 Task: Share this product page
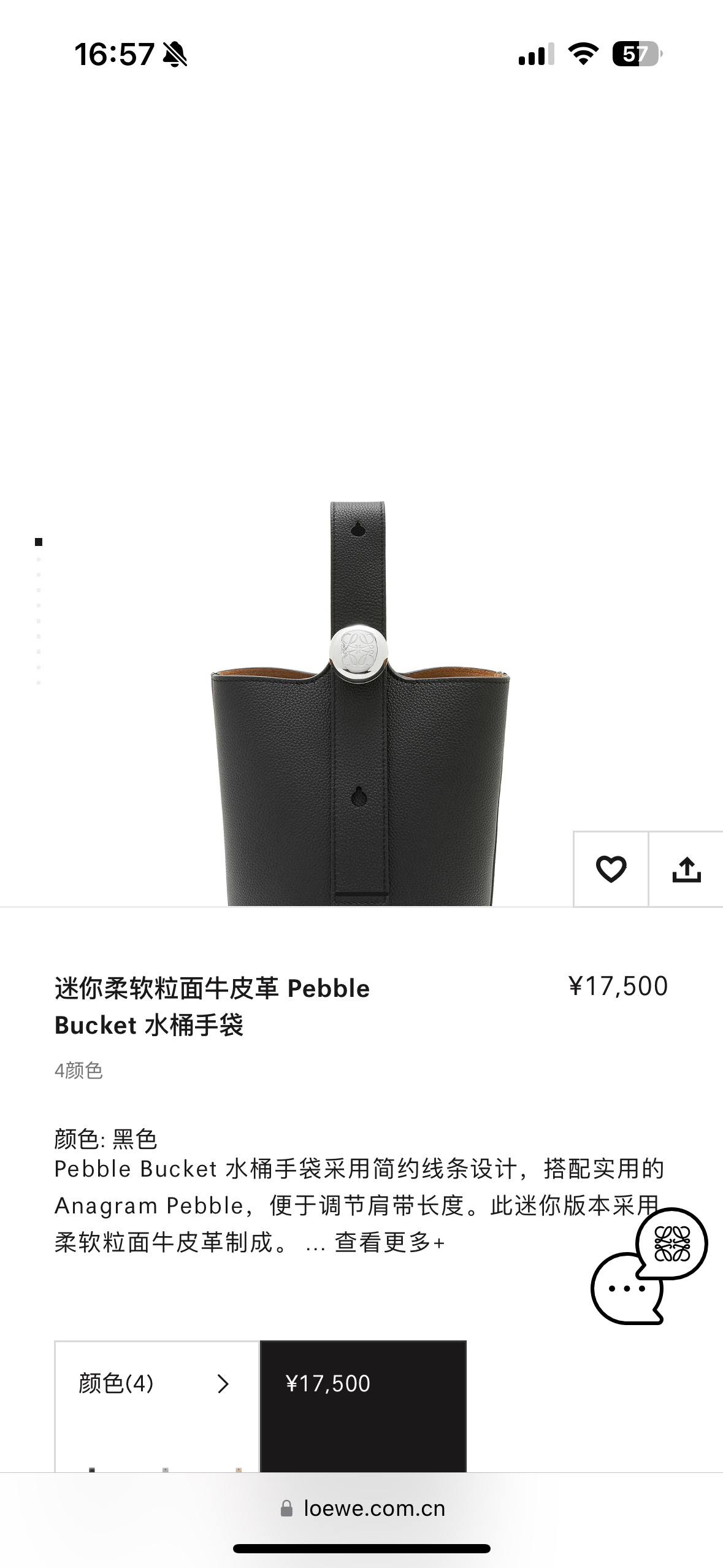pyautogui.click(x=686, y=869)
